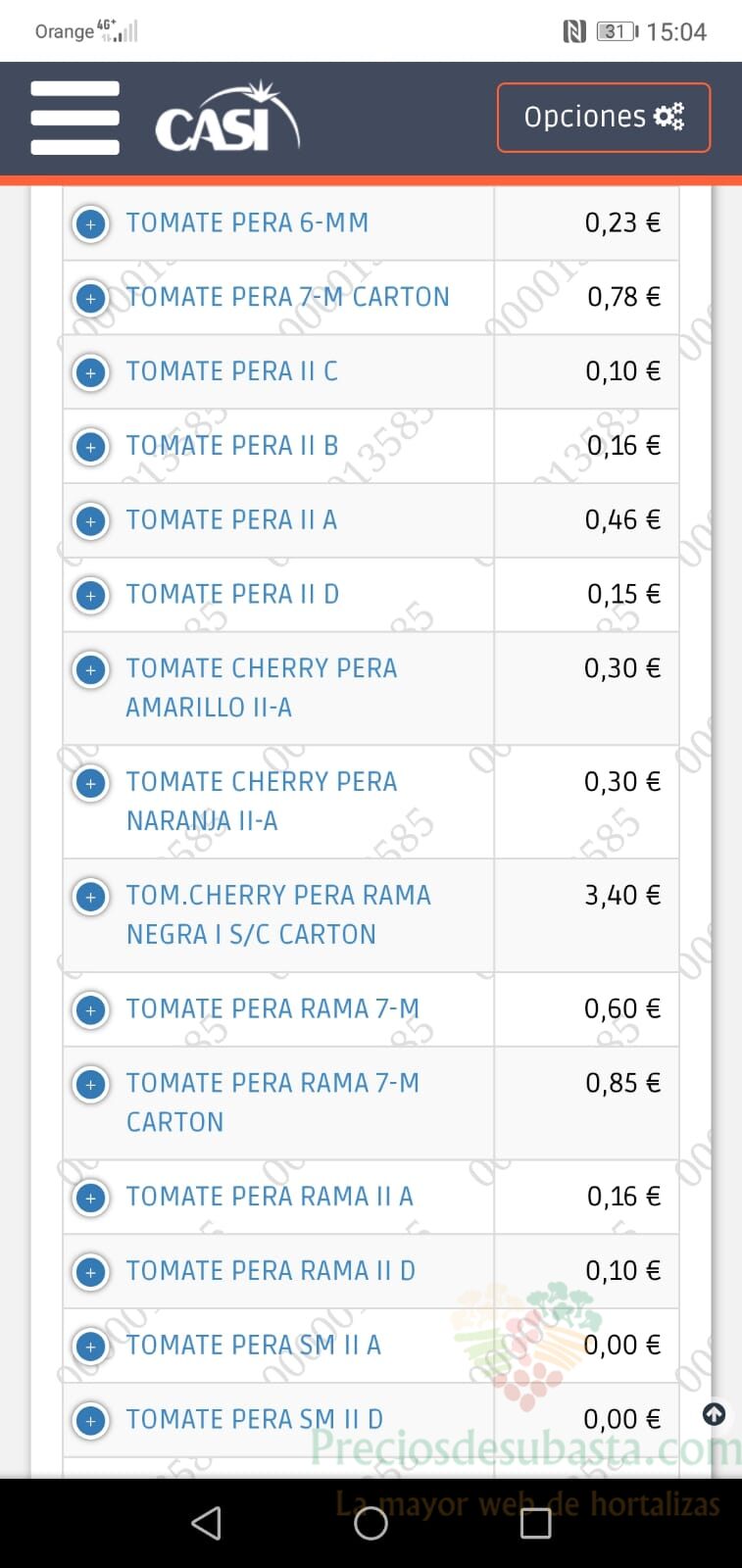The image size is (742, 1568).
Task: Expand TOMATE PERA SM II A row
Action: (x=91, y=1347)
